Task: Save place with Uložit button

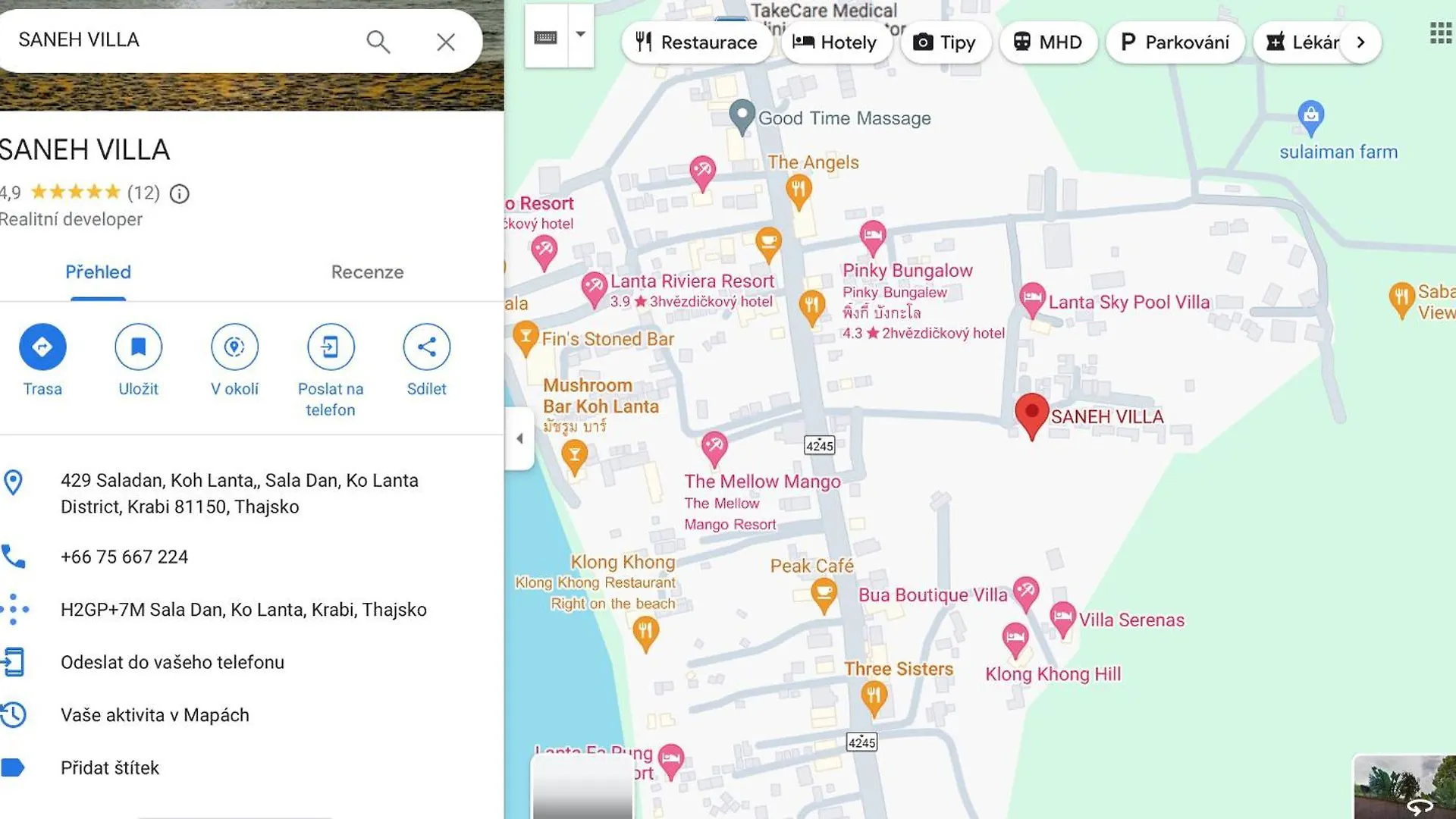Action: (x=138, y=347)
